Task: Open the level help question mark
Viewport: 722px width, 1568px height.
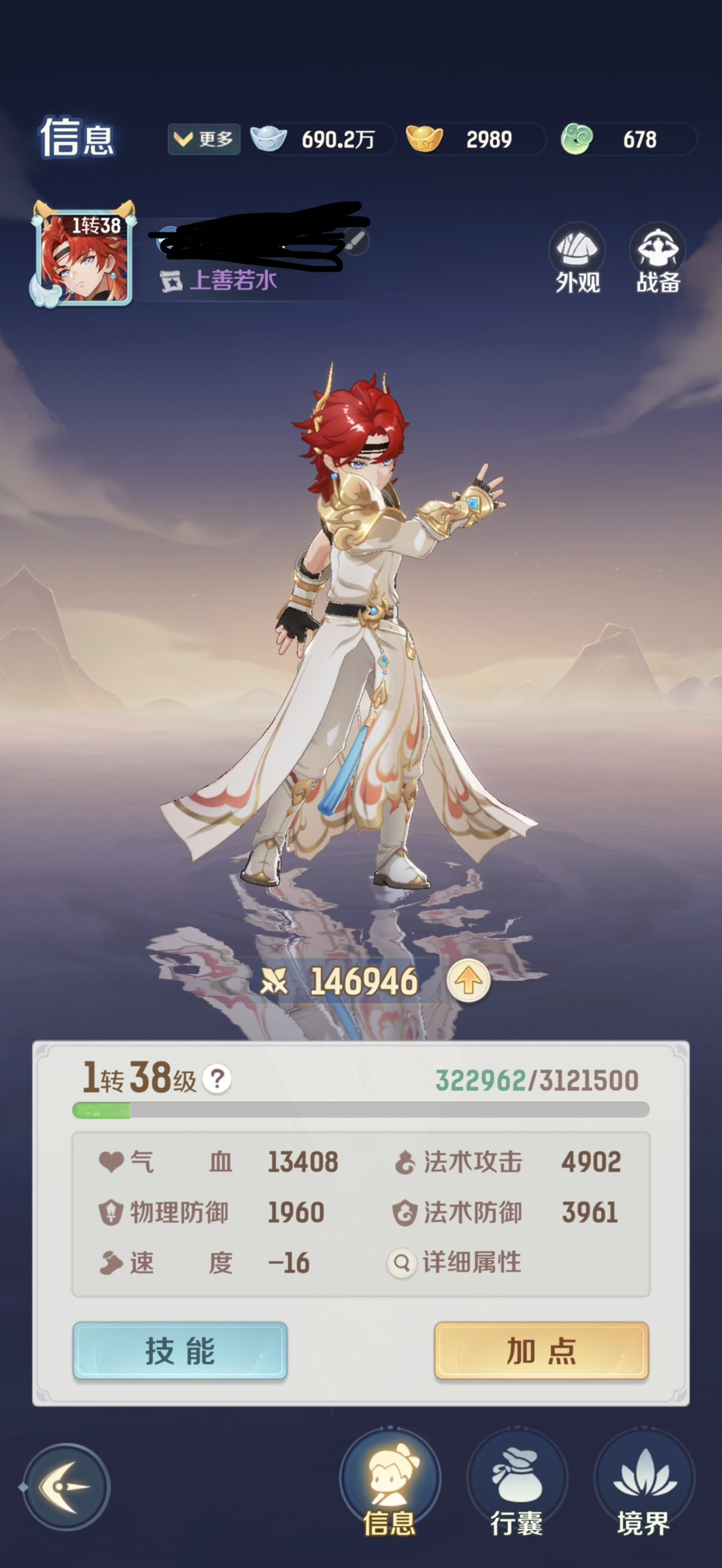Action: pyautogui.click(x=217, y=1079)
